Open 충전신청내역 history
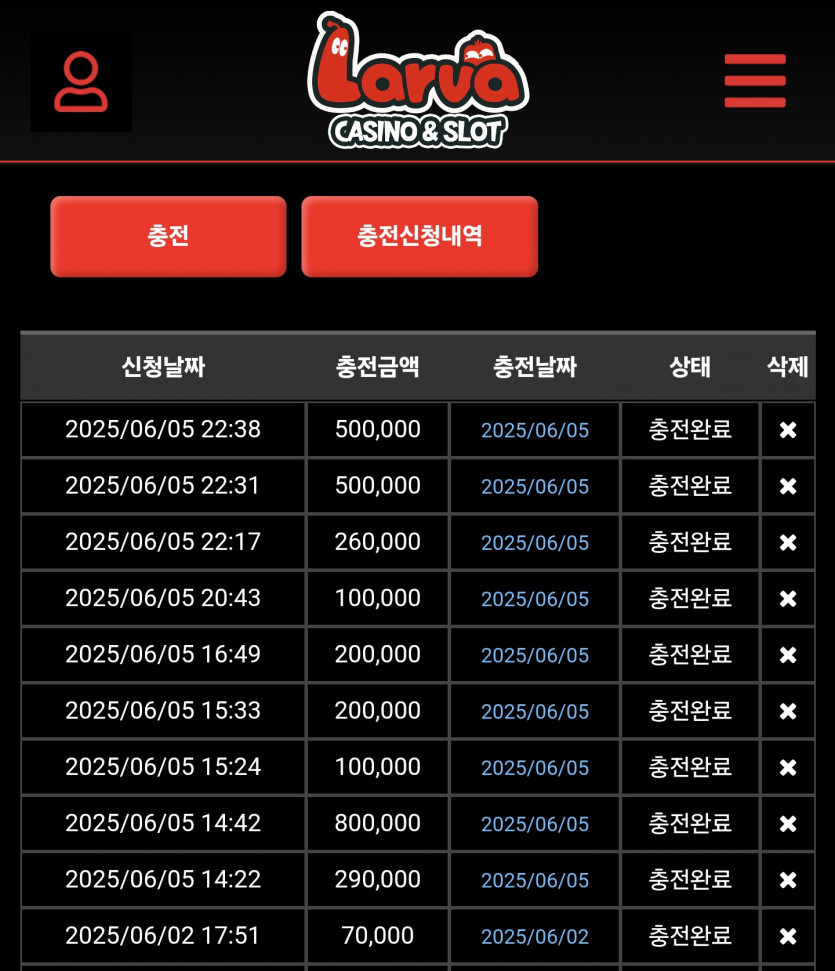Viewport: 835px width, 971px height. point(419,236)
